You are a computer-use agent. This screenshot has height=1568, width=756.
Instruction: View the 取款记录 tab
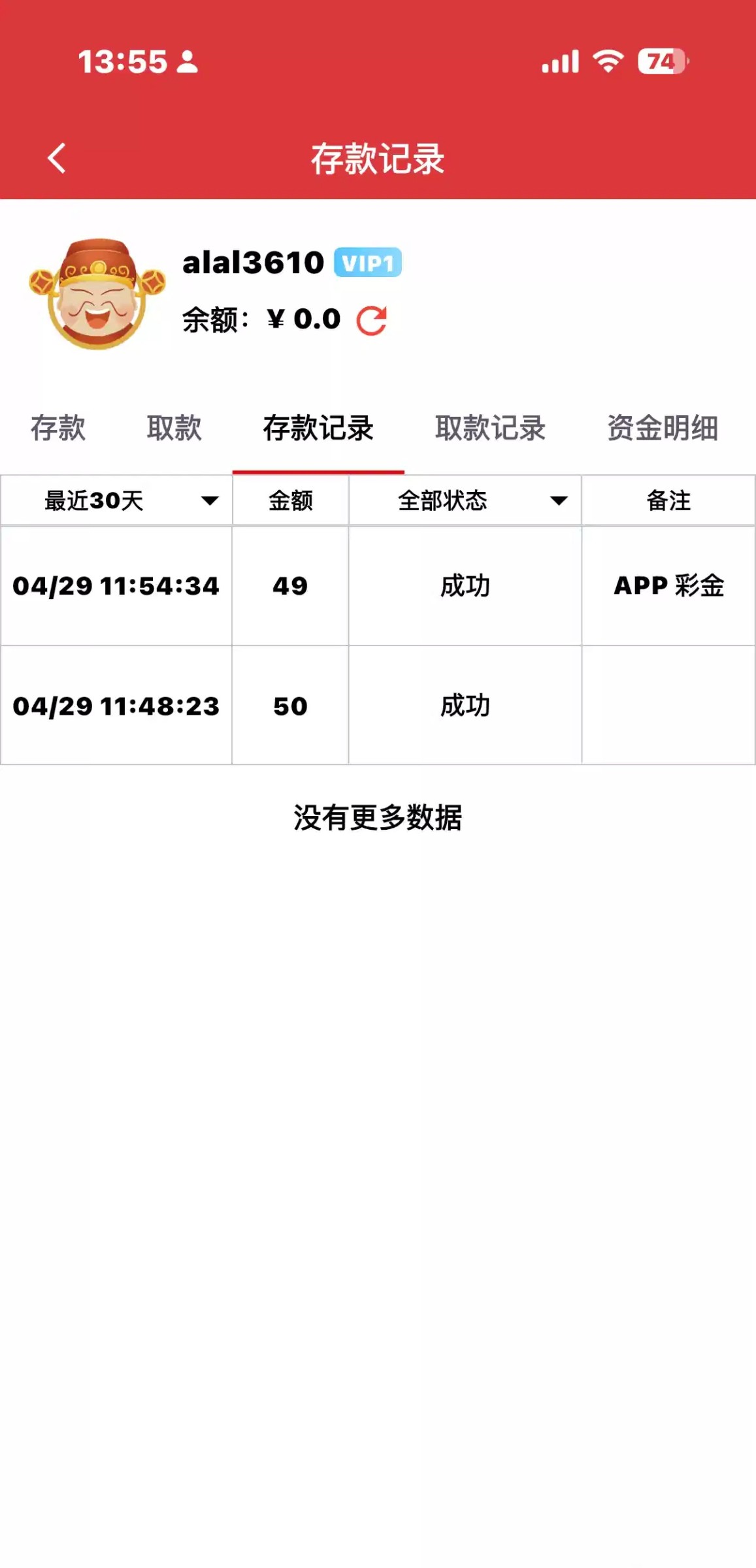[490, 429]
